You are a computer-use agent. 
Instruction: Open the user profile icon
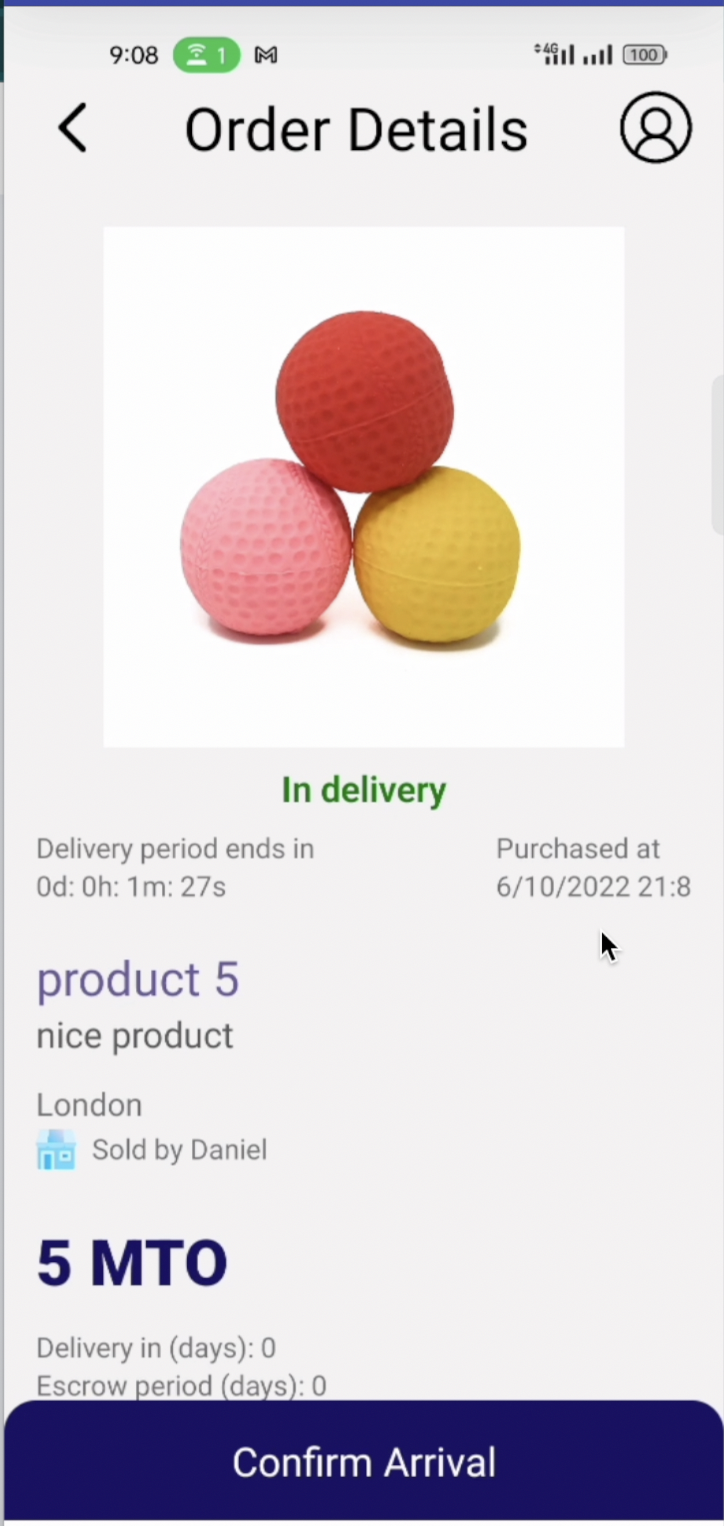tap(655, 128)
